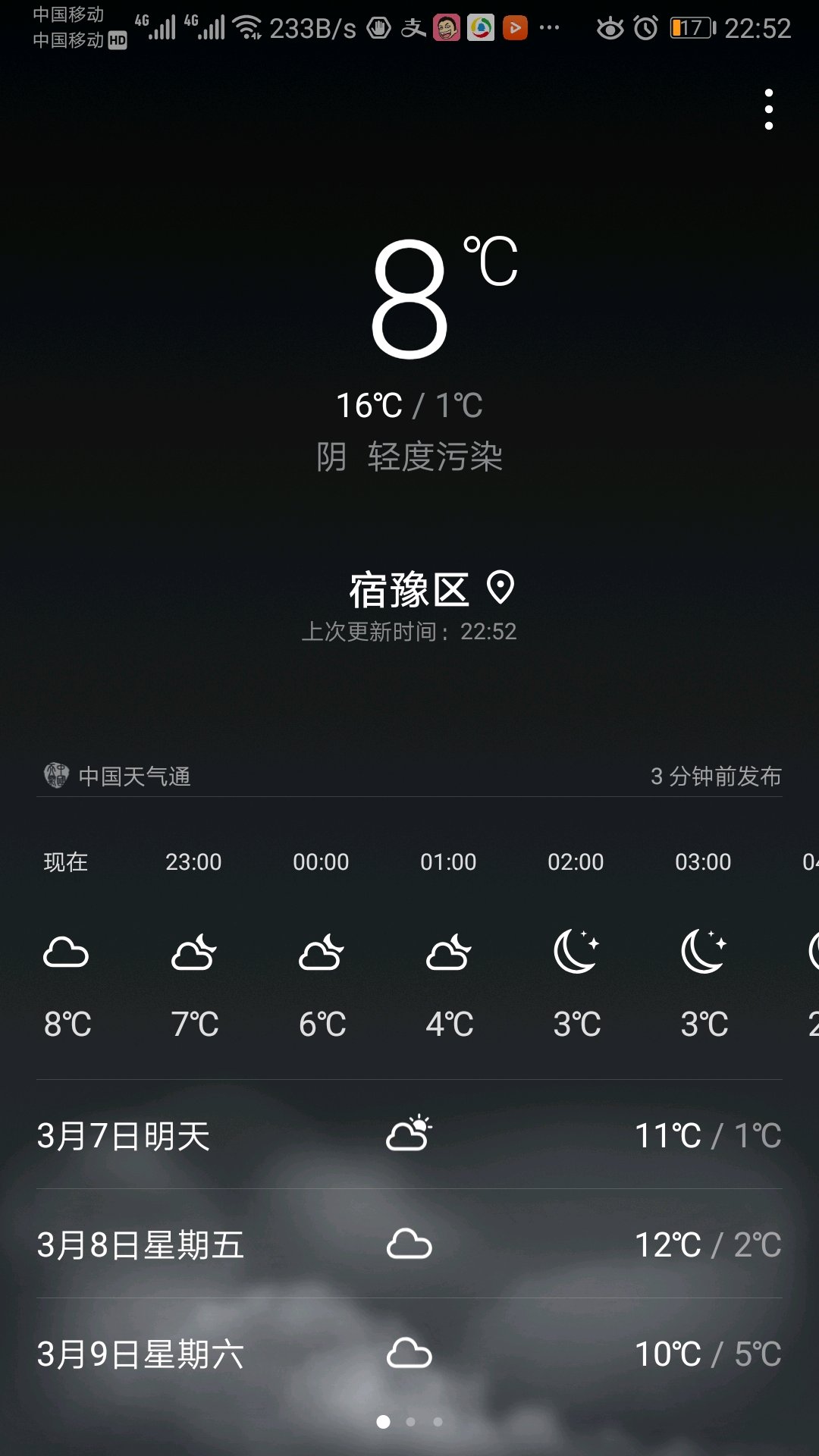
Task: Select the 3月9日星期六 forecast row
Action: click(x=409, y=1354)
